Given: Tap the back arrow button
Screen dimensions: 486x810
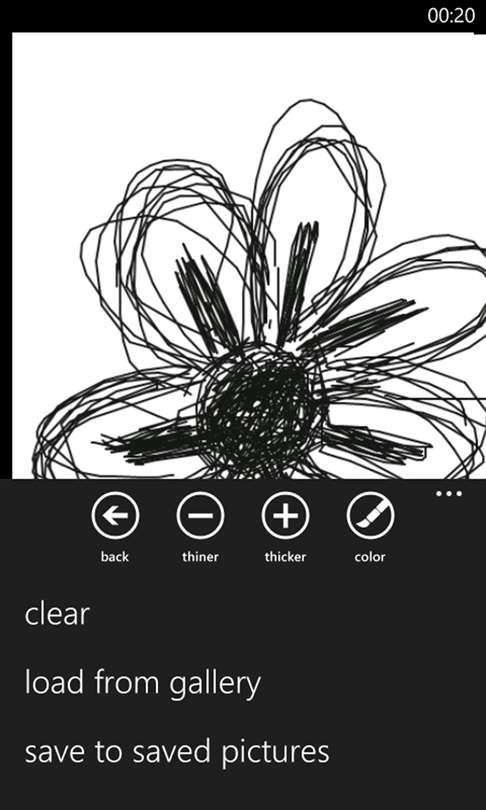Looking at the screenshot, I should (115, 516).
